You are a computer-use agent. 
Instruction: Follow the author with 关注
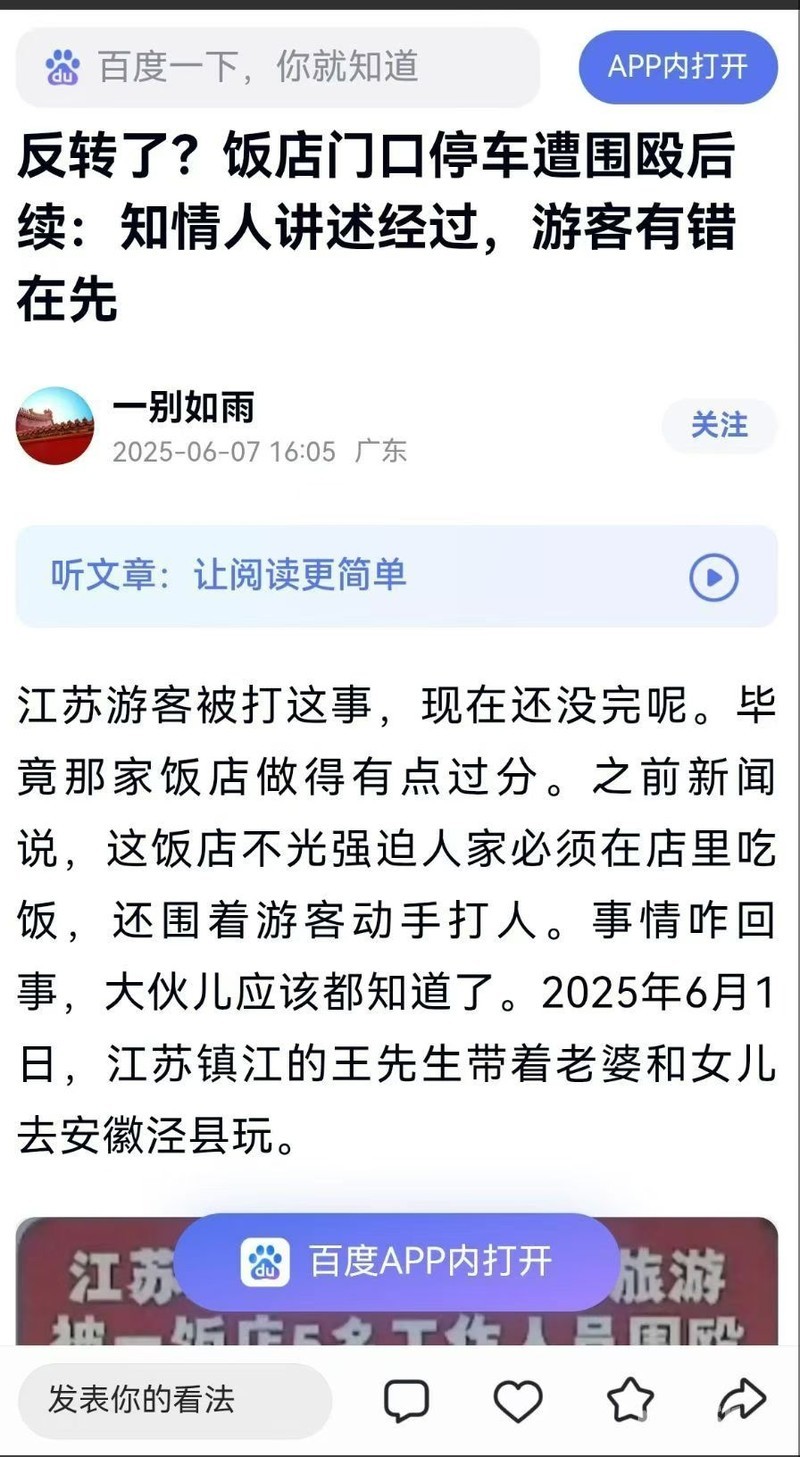coord(719,425)
